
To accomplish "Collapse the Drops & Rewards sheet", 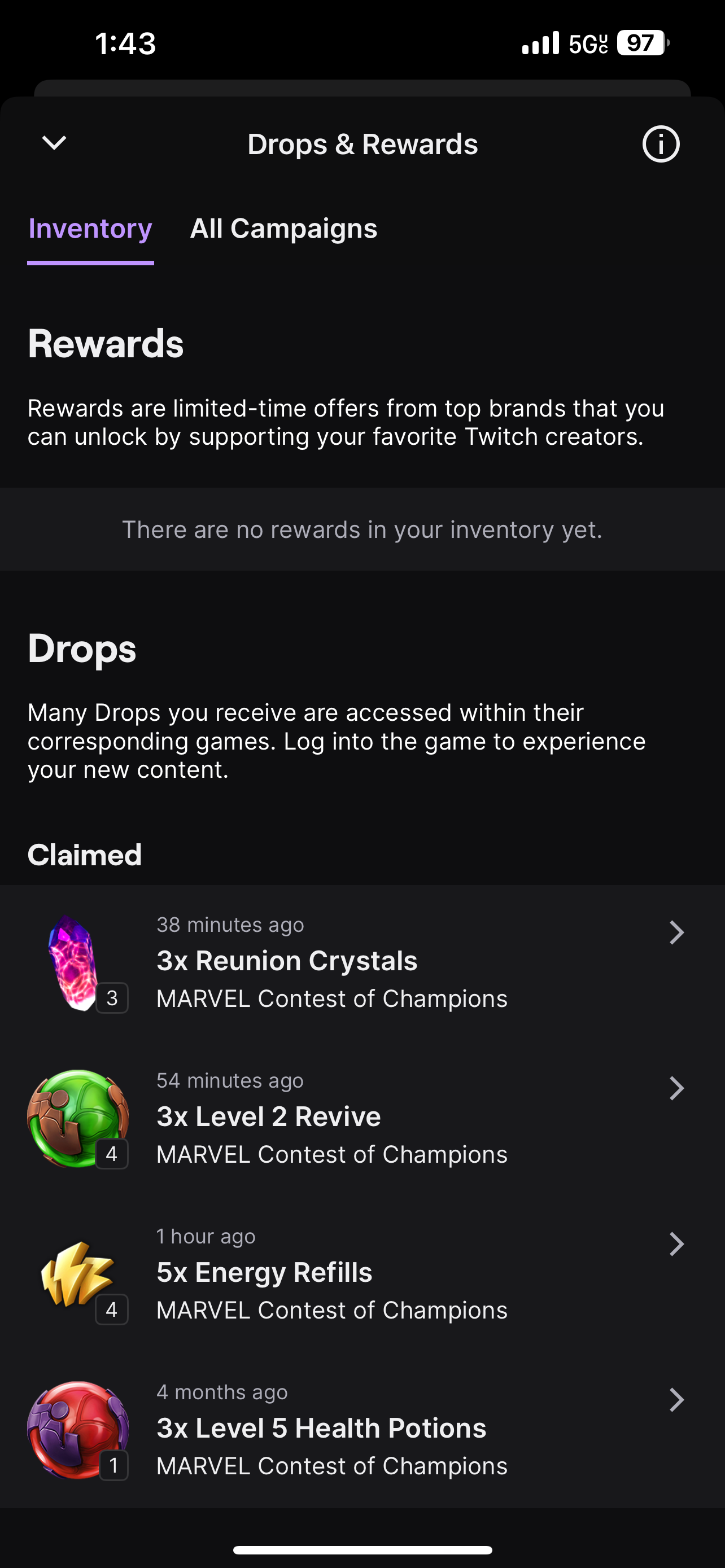I will point(54,144).
